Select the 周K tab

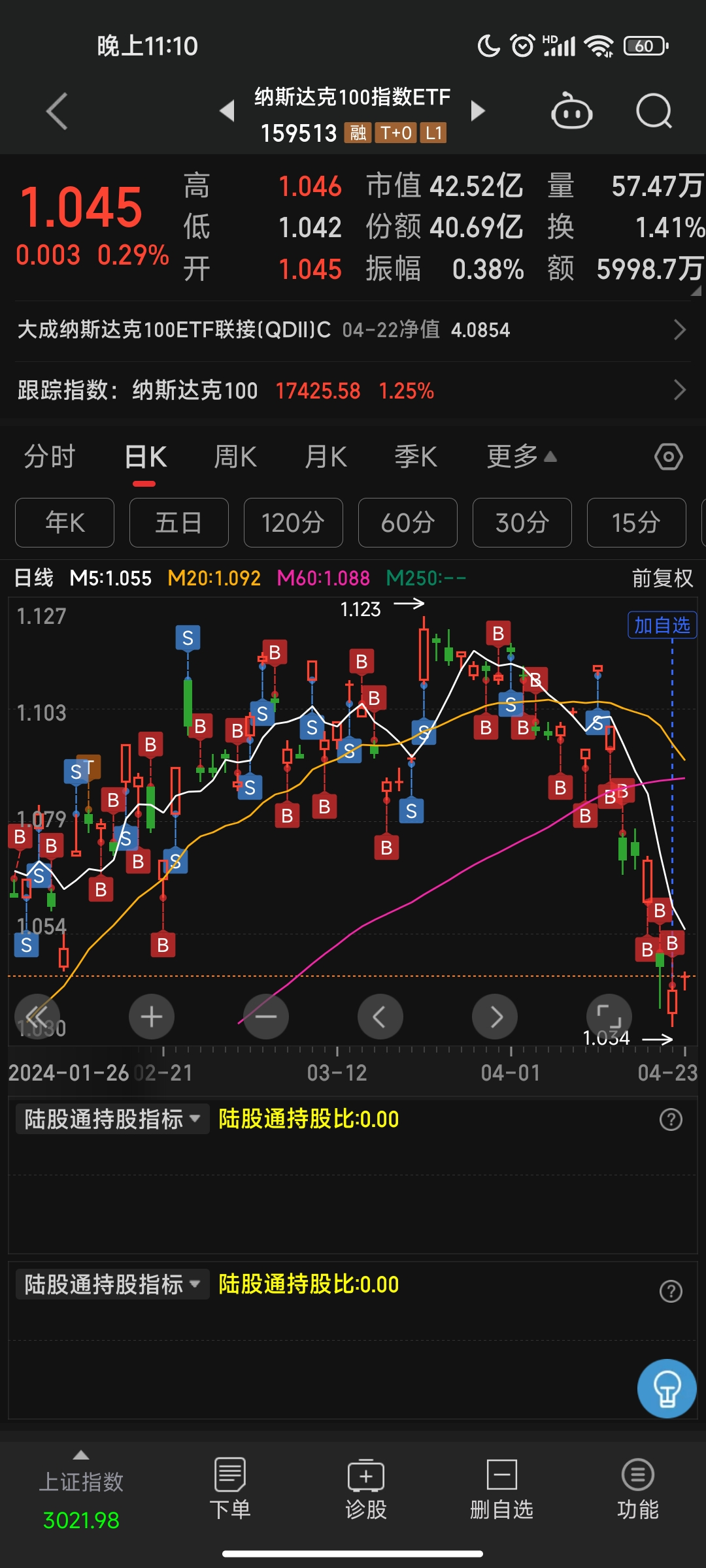[235, 457]
